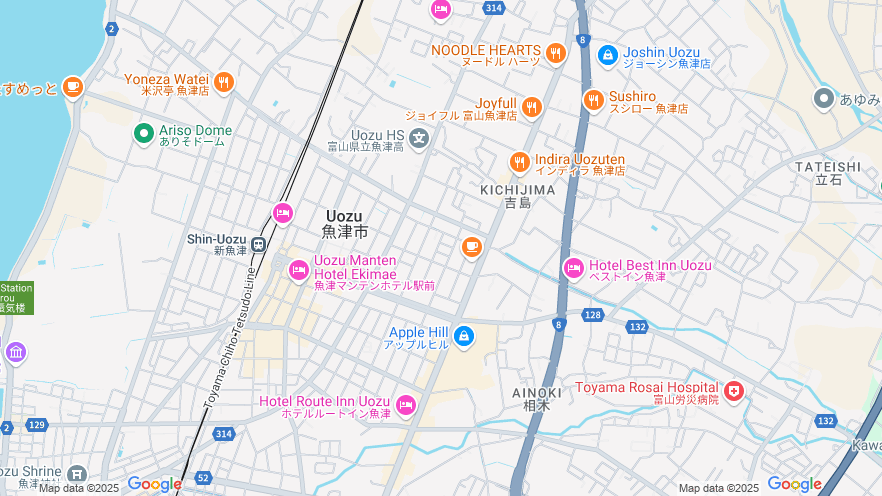The image size is (882, 496).
Task: Tap the Apple Hill shopping marker
Action: point(464,336)
